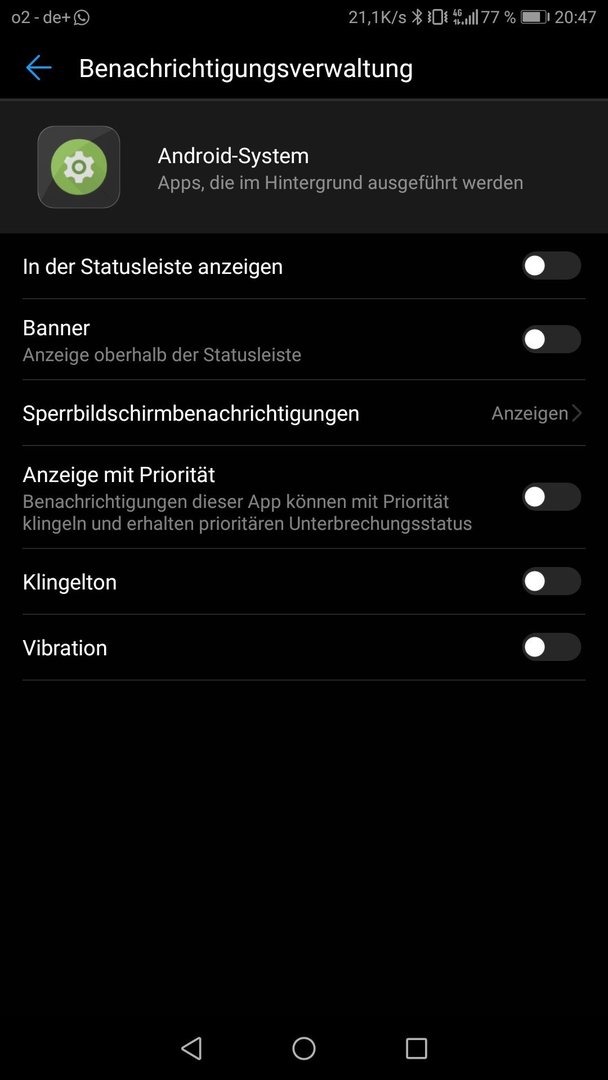608x1080 pixels.
Task: Turn on the Banner switch
Action: coord(551,340)
